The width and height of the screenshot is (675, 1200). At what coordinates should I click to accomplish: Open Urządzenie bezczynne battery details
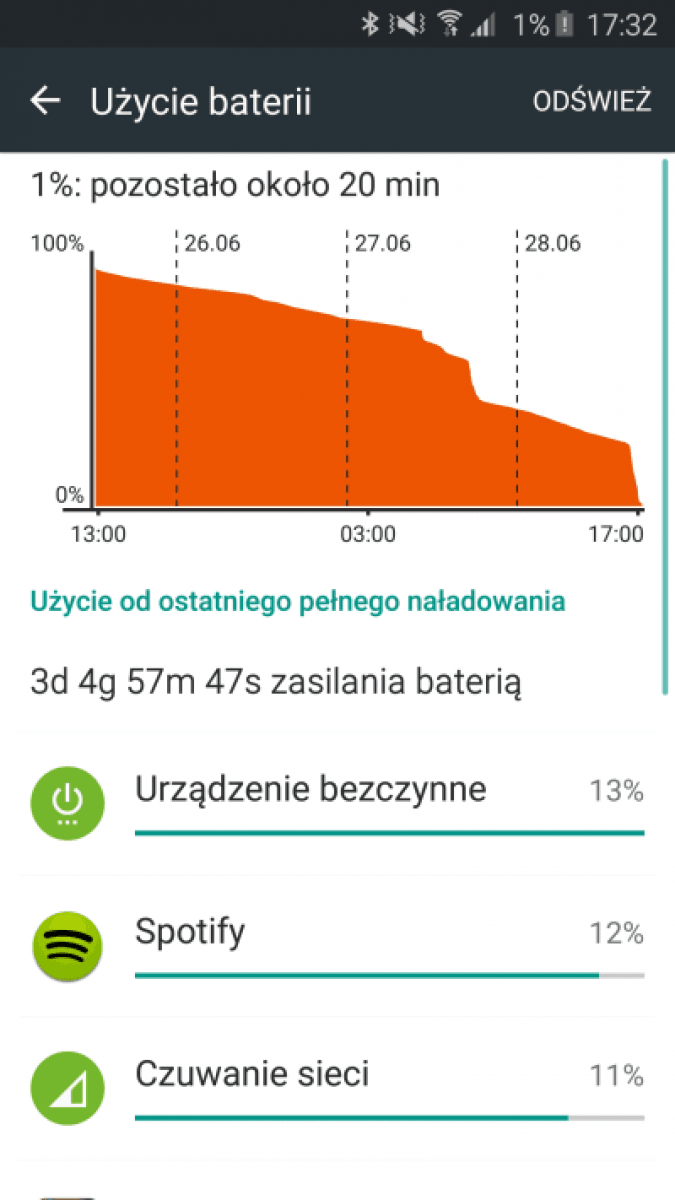point(337,805)
